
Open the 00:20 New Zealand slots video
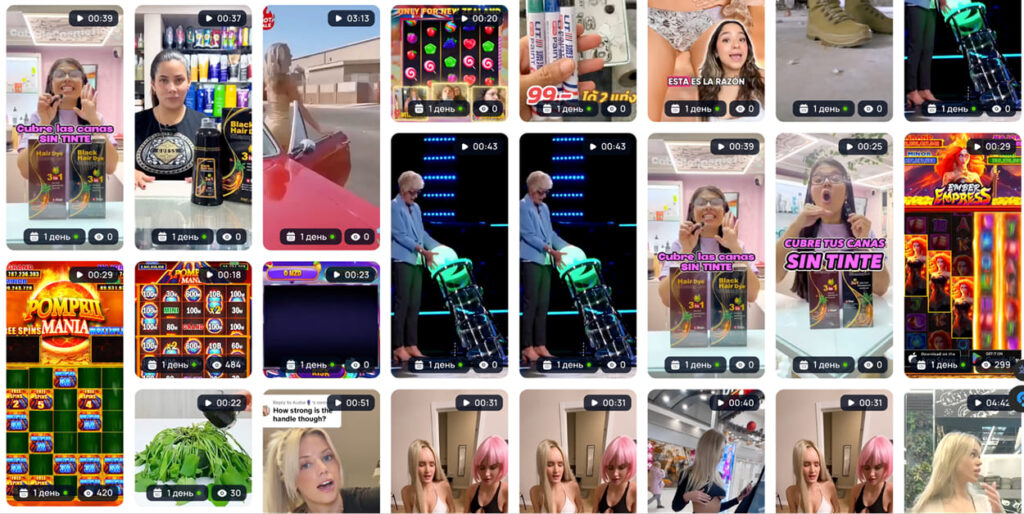coord(449,60)
